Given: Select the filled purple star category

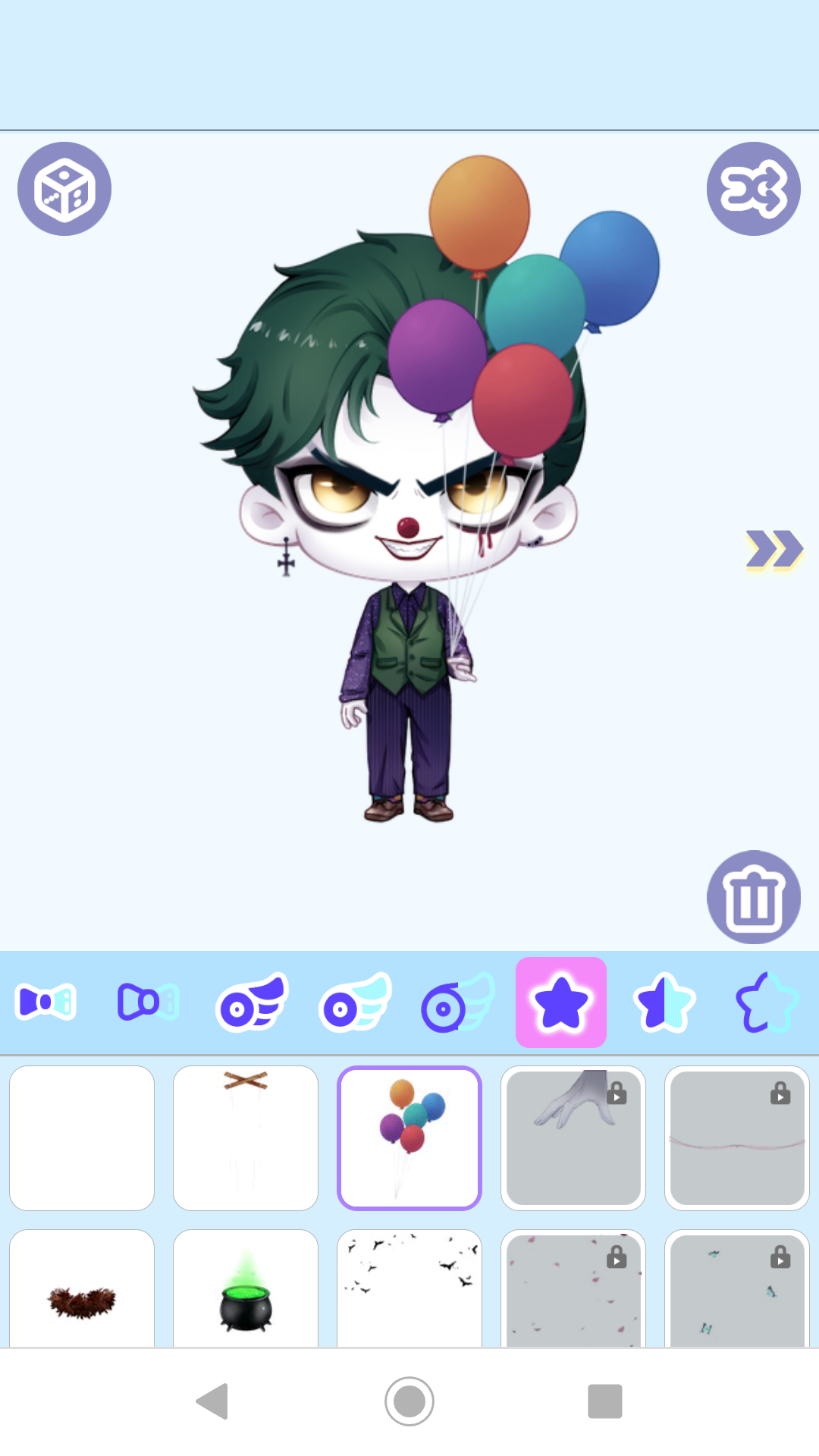Looking at the screenshot, I should 561,1003.
